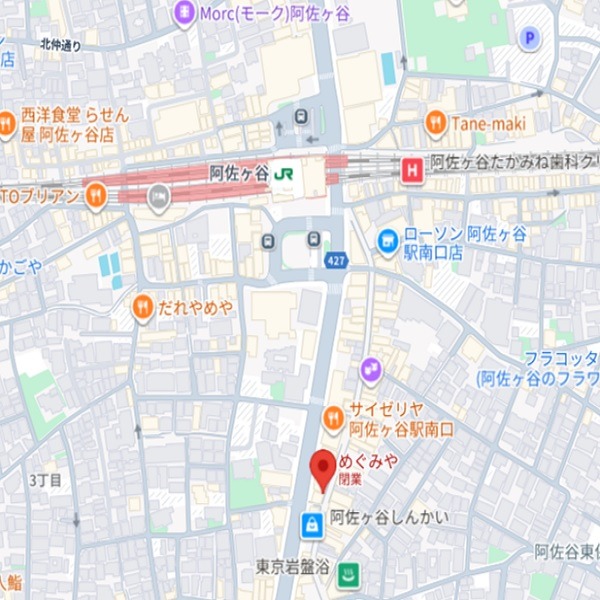Viewport: 600px width, 600px height.
Task: Select the 西洋食堂 らせん屋 阿佐ヶ谷店 marker
Action: [7, 123]
